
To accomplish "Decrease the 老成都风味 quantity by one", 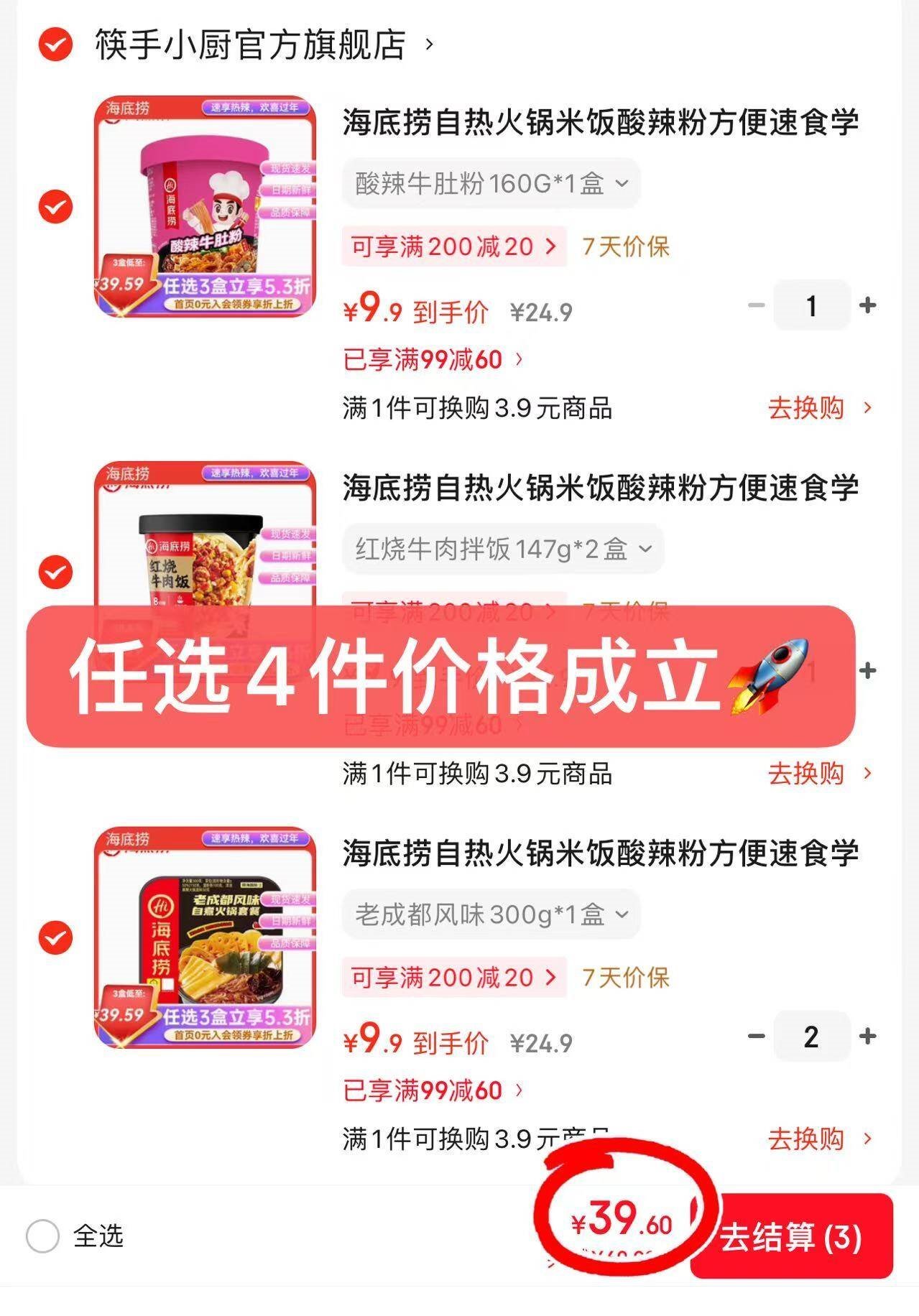I will pyautogui.click(x=756, y=1036).
